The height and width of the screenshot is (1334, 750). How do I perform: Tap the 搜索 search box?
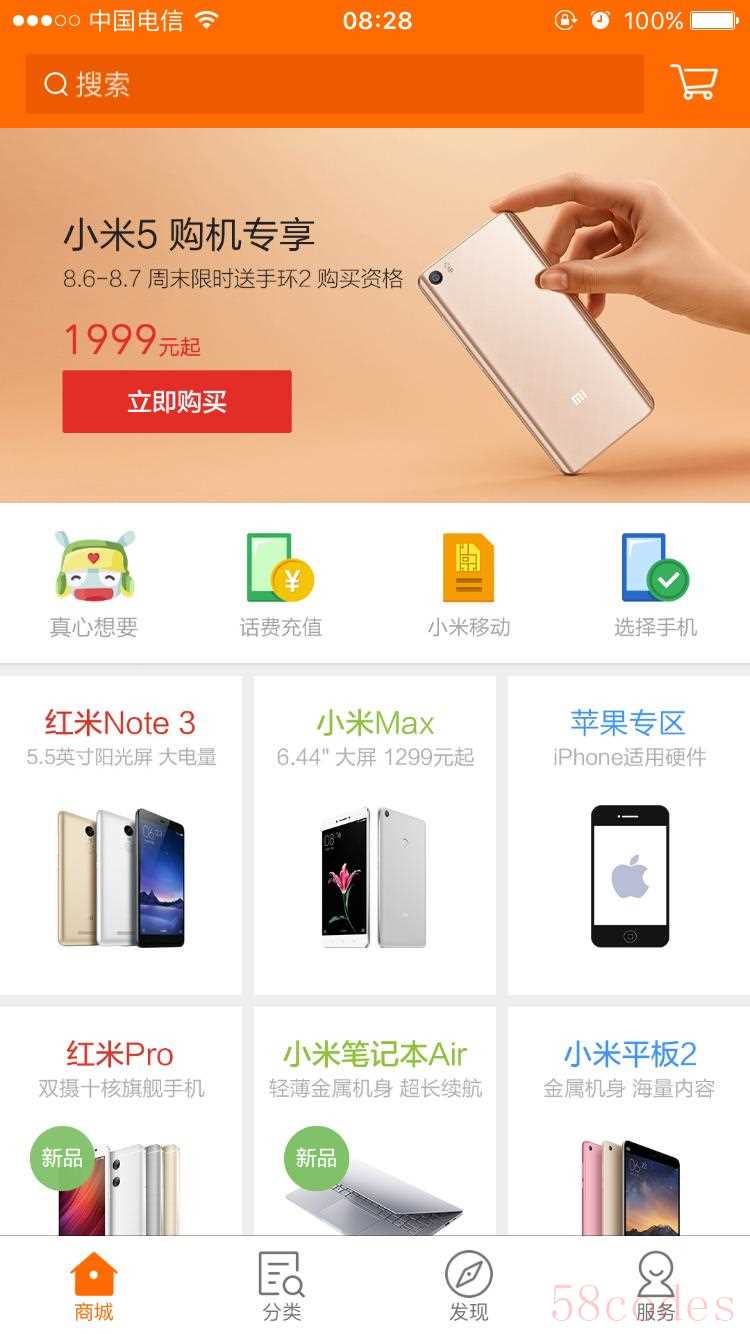[x=334, y=84]
